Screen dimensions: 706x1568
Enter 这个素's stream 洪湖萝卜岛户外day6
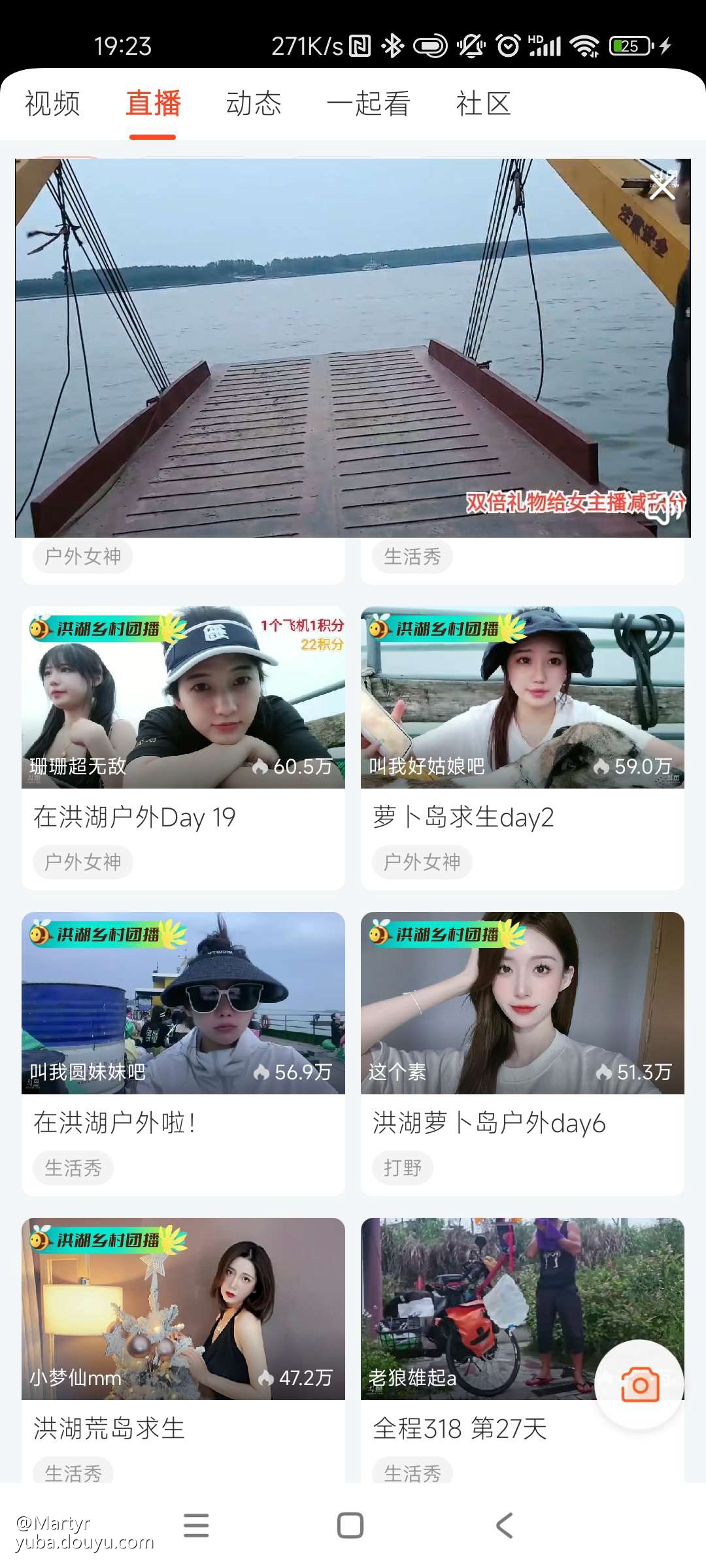coord(522,1004)
